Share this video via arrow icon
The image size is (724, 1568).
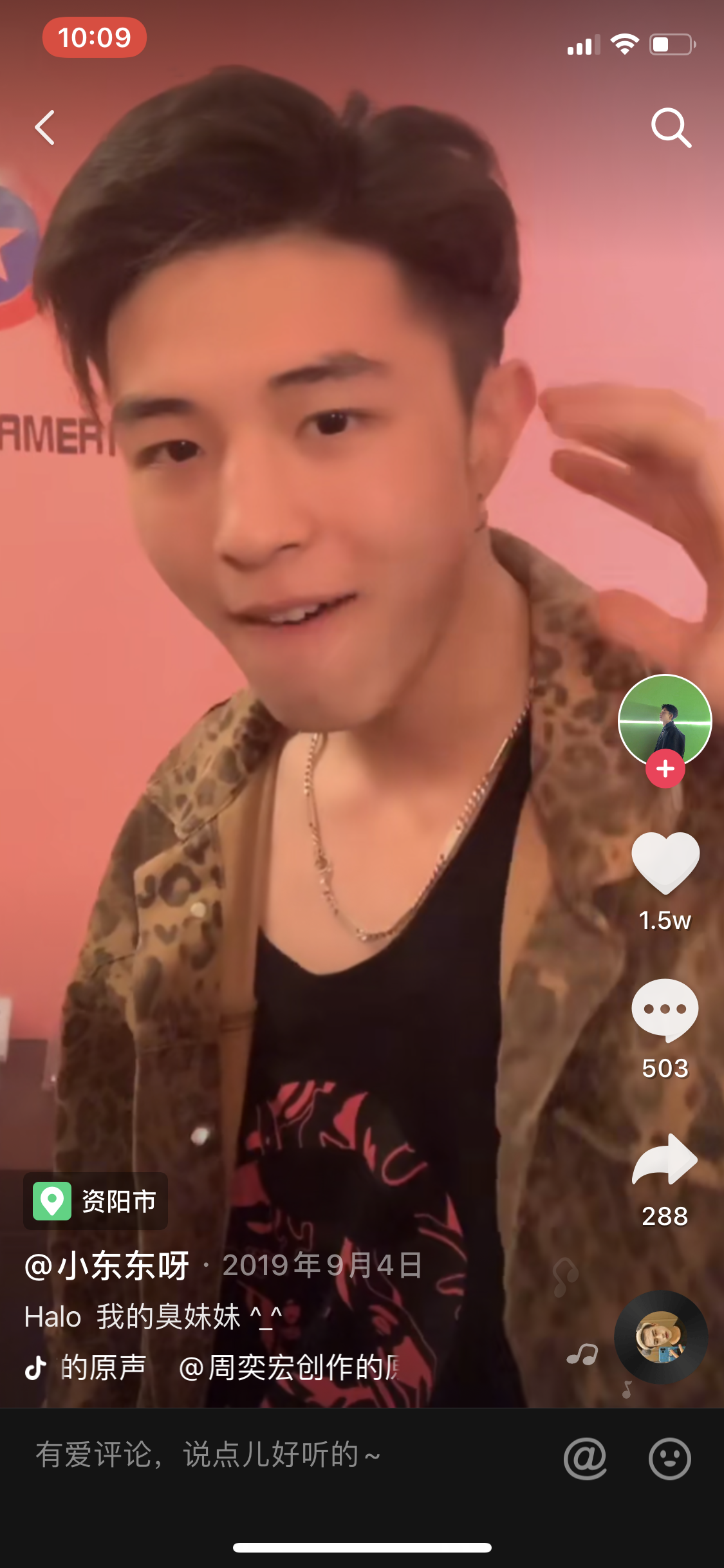pos(665,1160)
